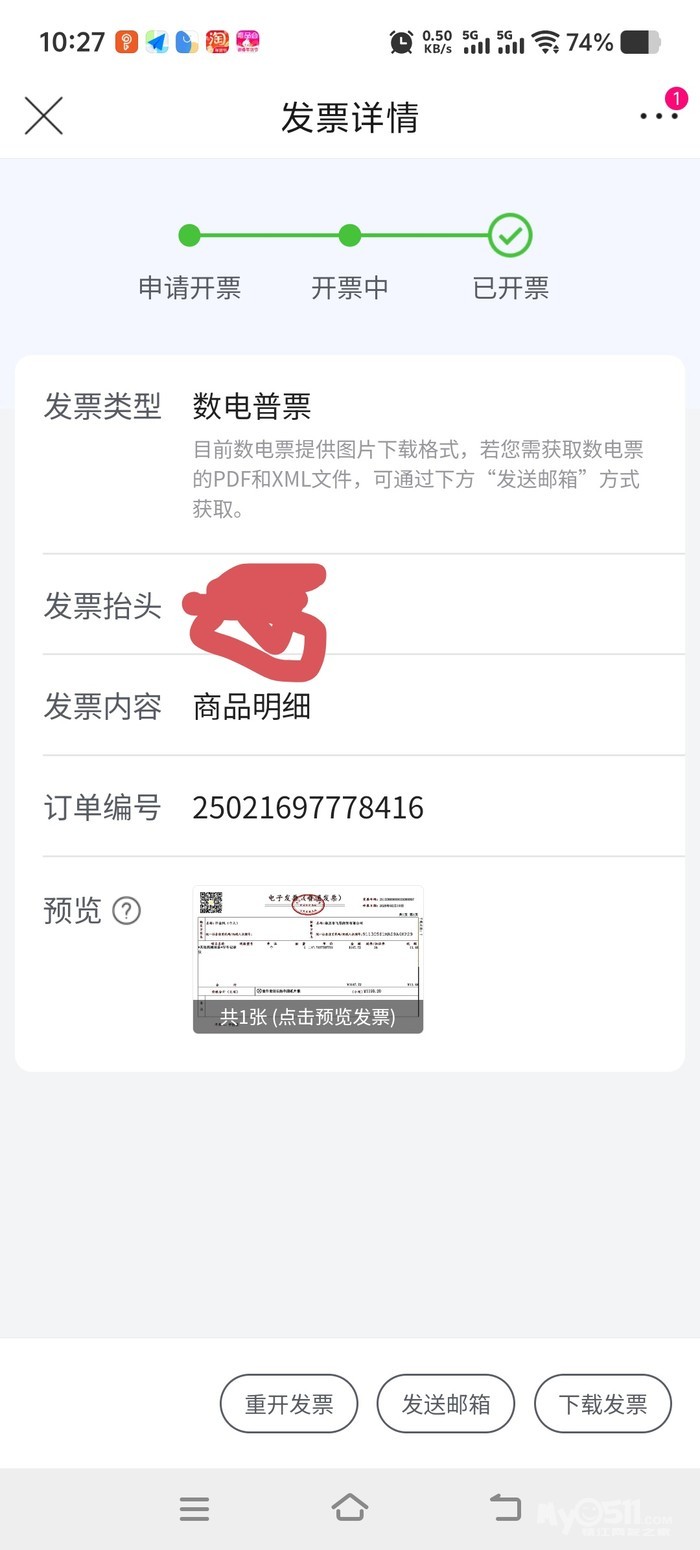Go to the system home screen
Viewport: 700px width, 1550px height.
tap(350, 1508)
